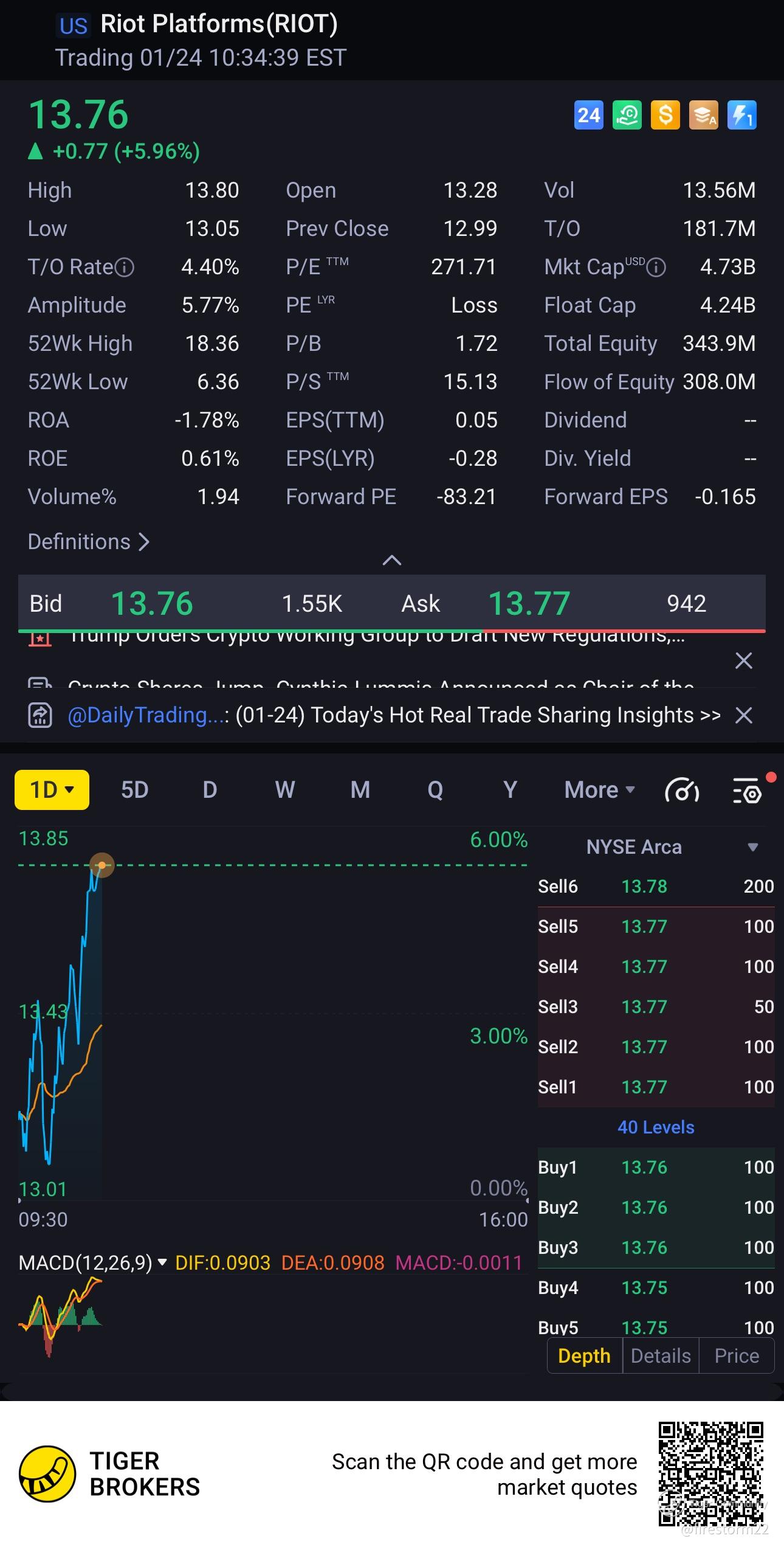
Task: Show the Q quarterly chart
Action: (435, 790)
